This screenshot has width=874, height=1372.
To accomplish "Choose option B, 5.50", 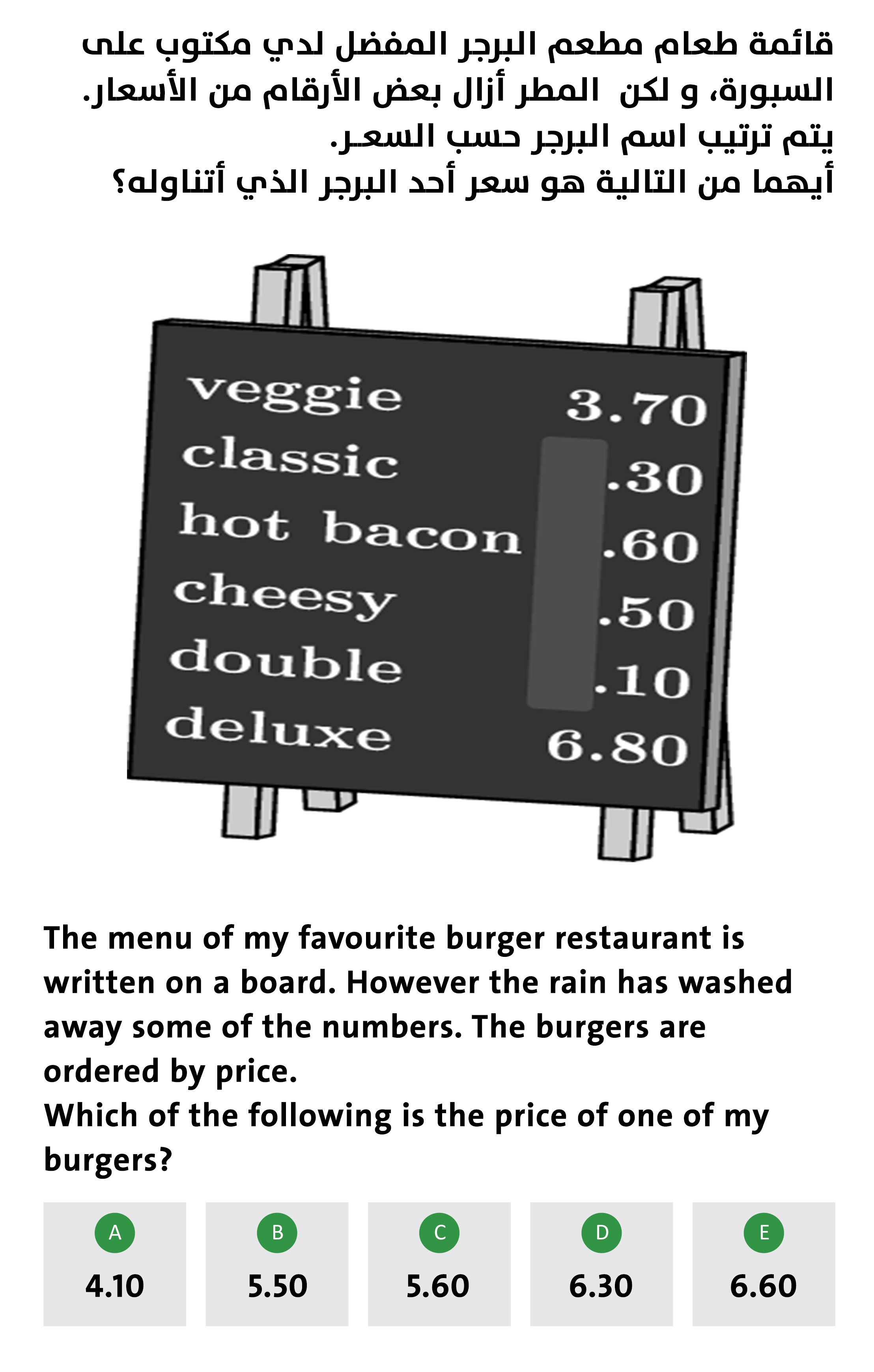I will (277, 1264).
